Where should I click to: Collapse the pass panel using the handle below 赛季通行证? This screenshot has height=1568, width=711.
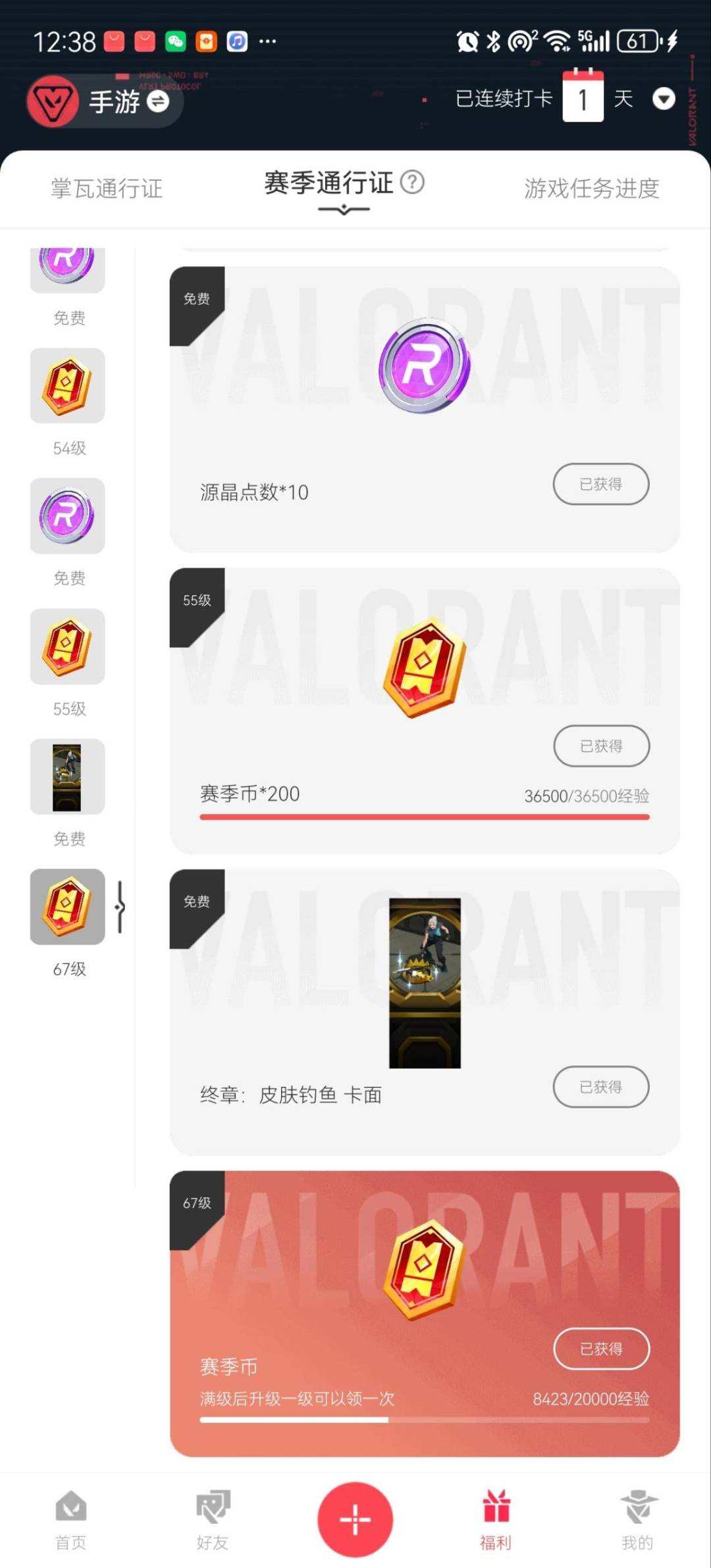[x=342, y=209]
